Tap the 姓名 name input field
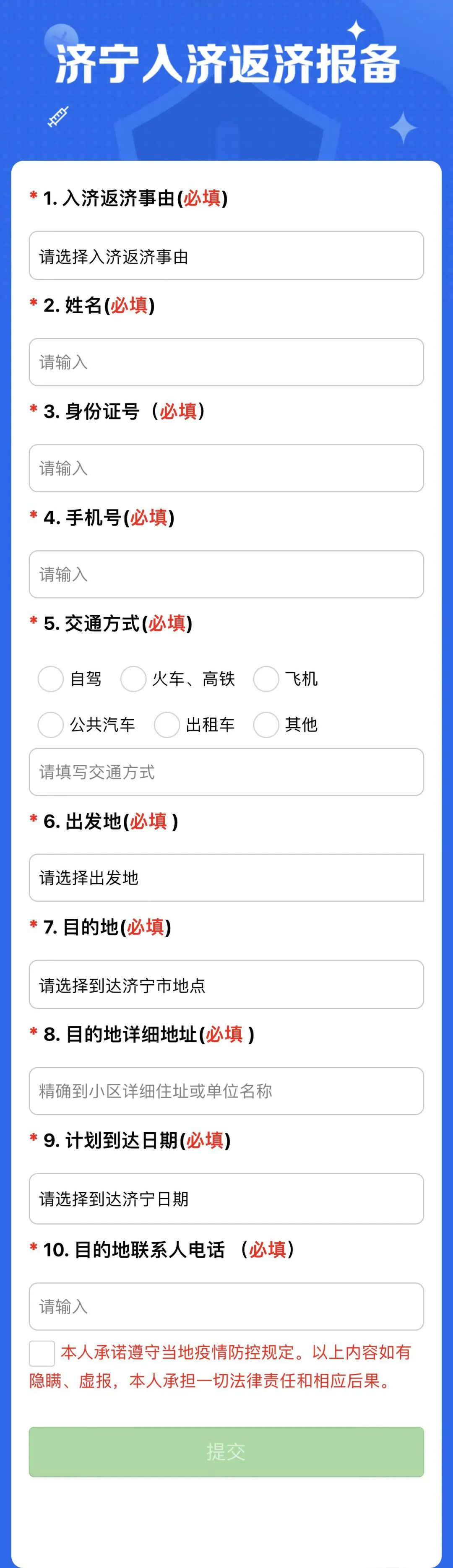Image resolution: width=453 pixels, height=1568 pixels. (226, 362)
